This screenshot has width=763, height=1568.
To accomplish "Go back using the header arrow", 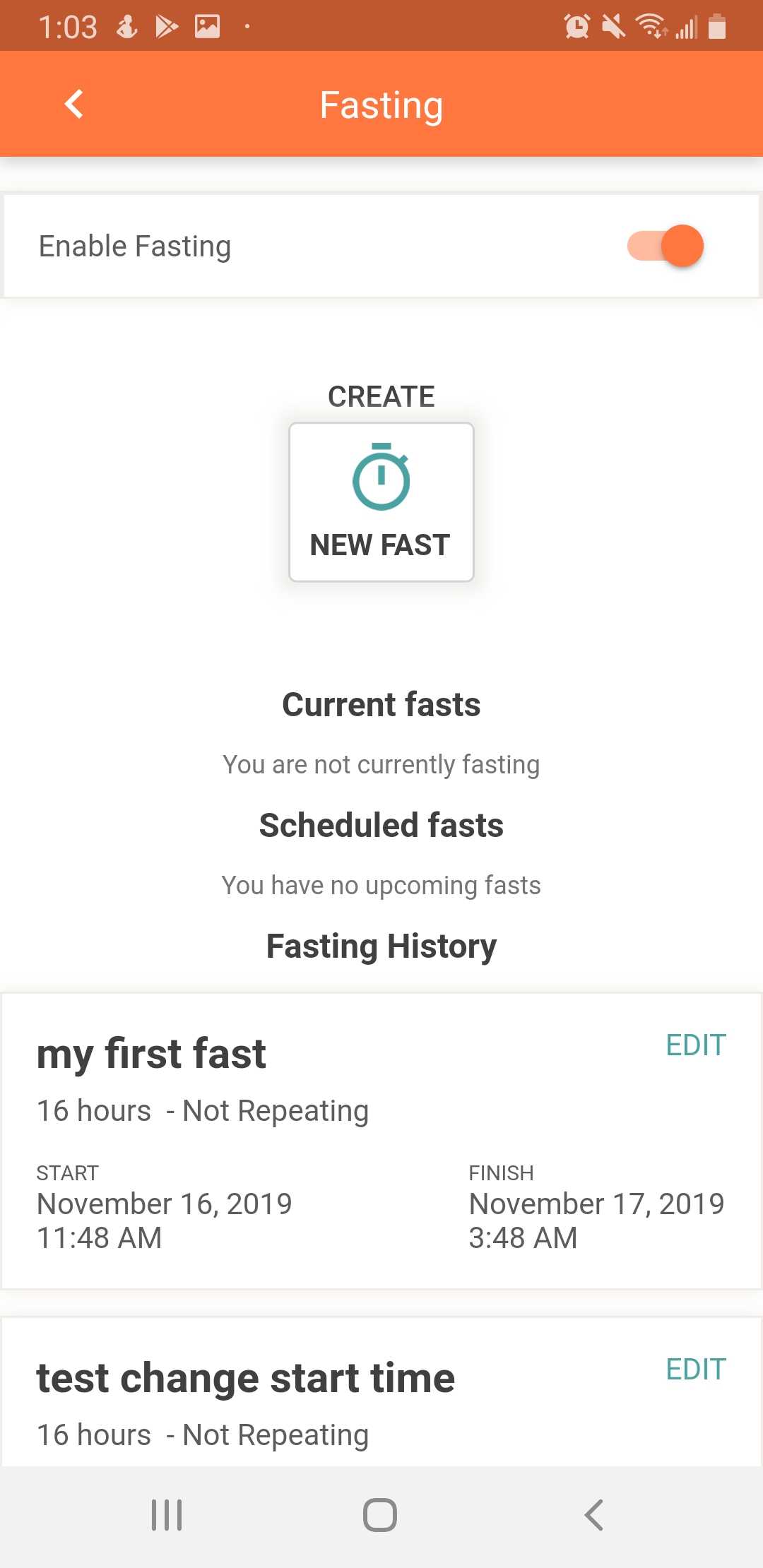I will pyautogui.click(x=74, y=105).
